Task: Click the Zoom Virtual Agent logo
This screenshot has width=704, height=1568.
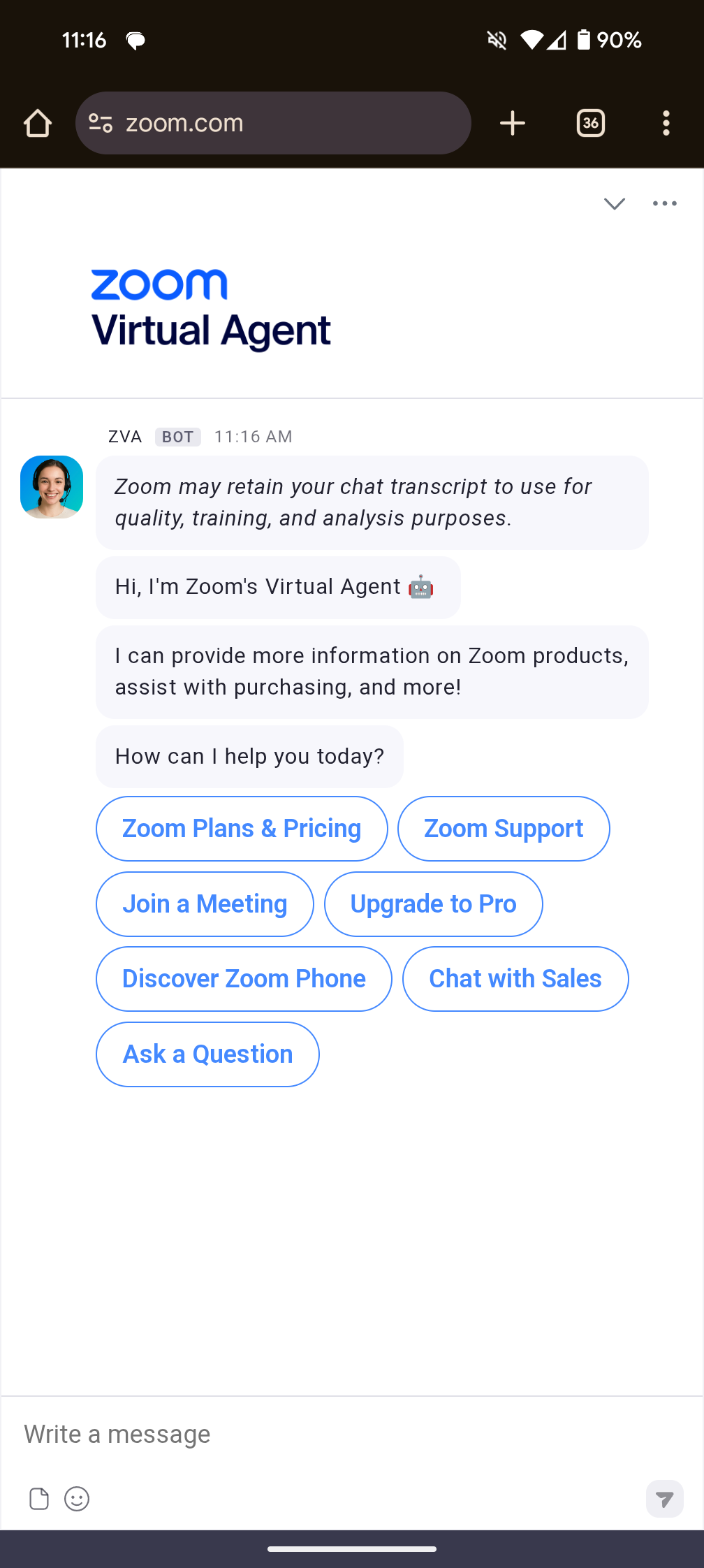Action: tap(212, 306)
